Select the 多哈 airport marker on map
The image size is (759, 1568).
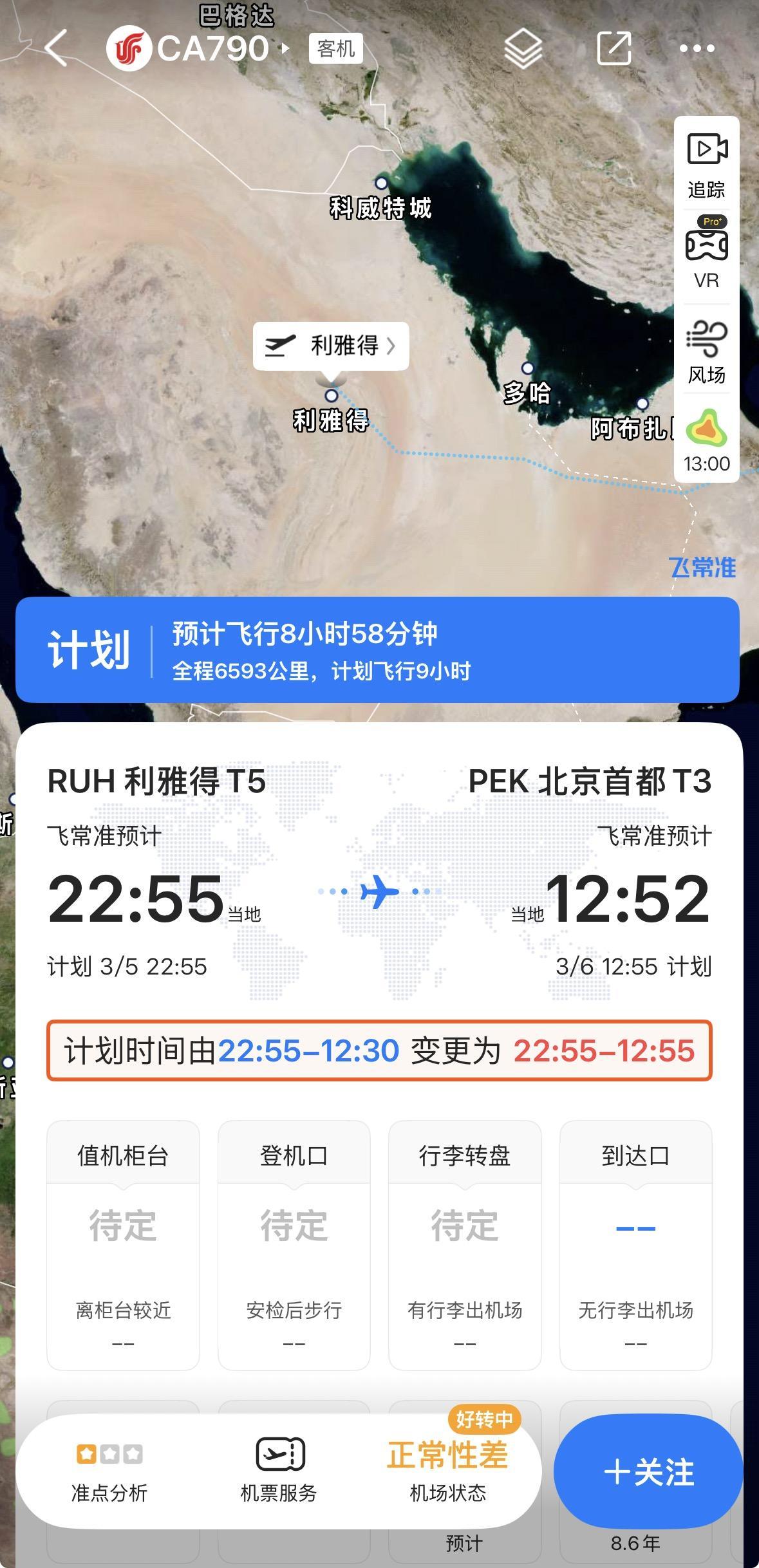(528, 368)
